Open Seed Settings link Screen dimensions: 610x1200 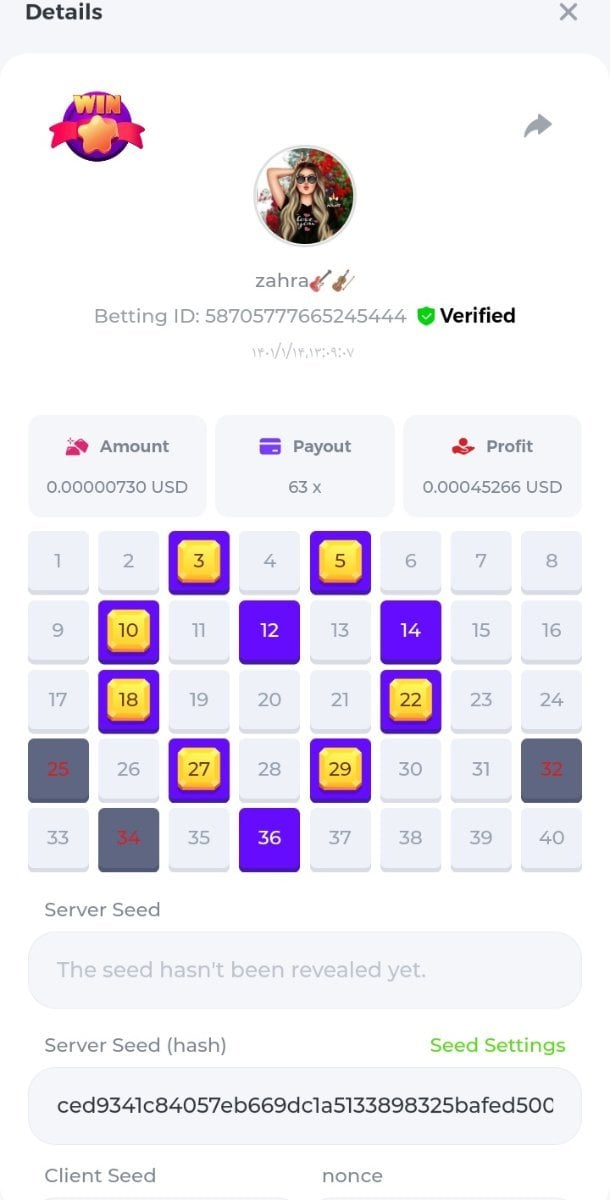click(x=497, y=1045)
